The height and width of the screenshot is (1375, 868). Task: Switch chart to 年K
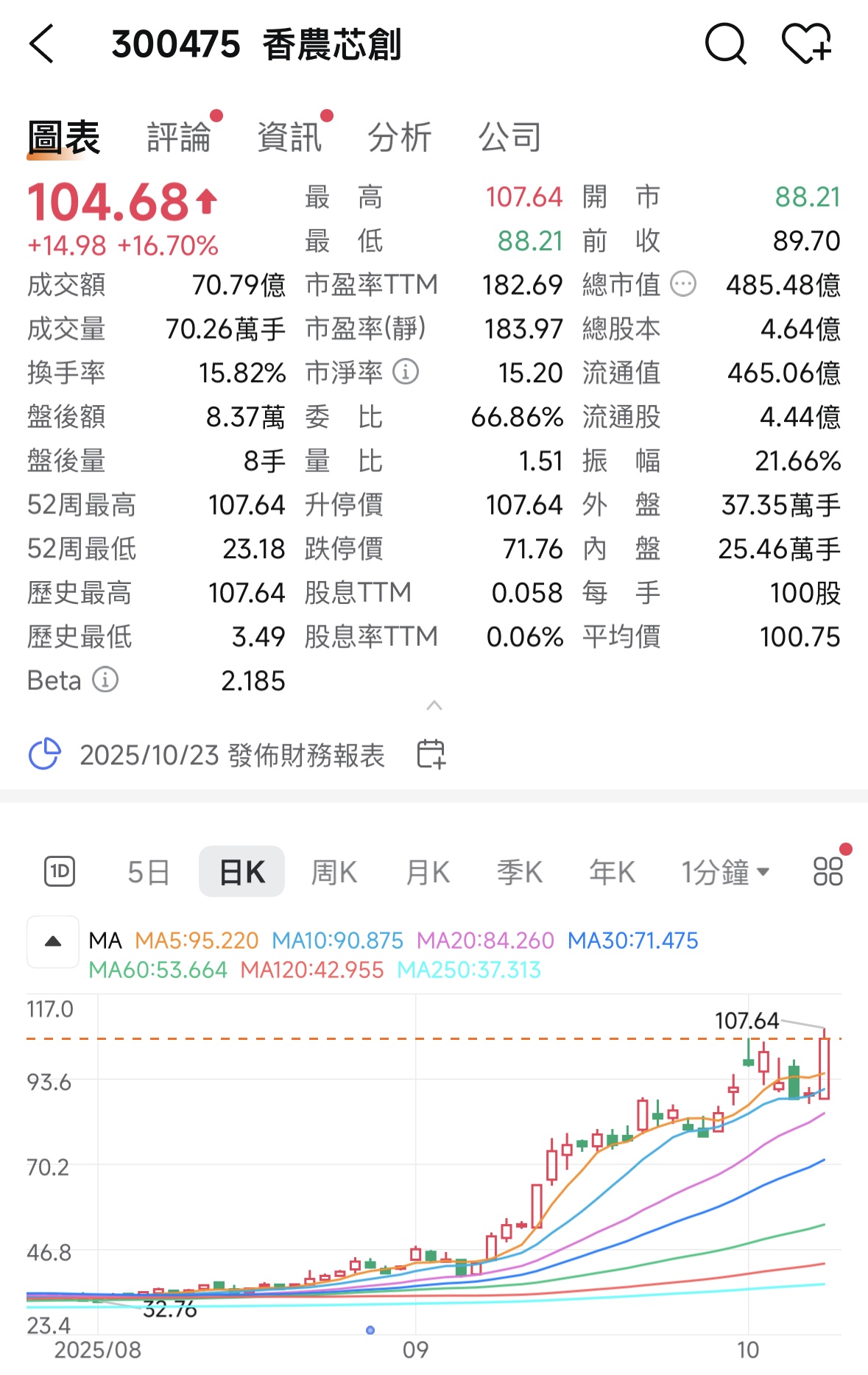click(612, 873)
